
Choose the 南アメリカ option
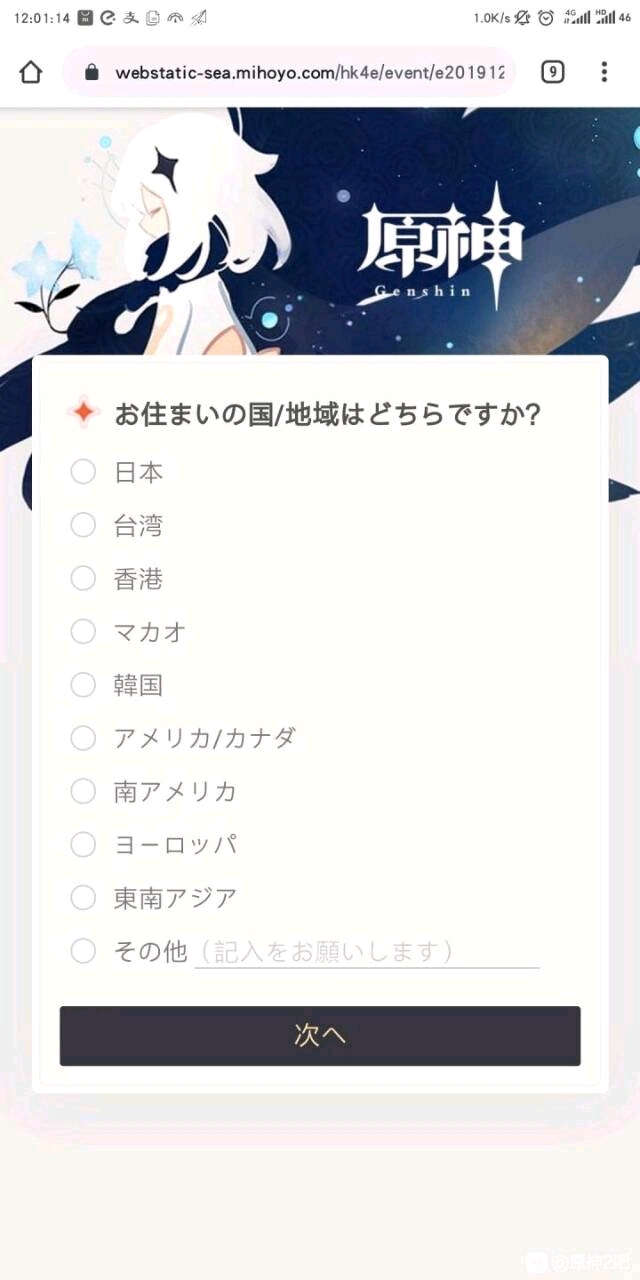[x=83, y=791]
